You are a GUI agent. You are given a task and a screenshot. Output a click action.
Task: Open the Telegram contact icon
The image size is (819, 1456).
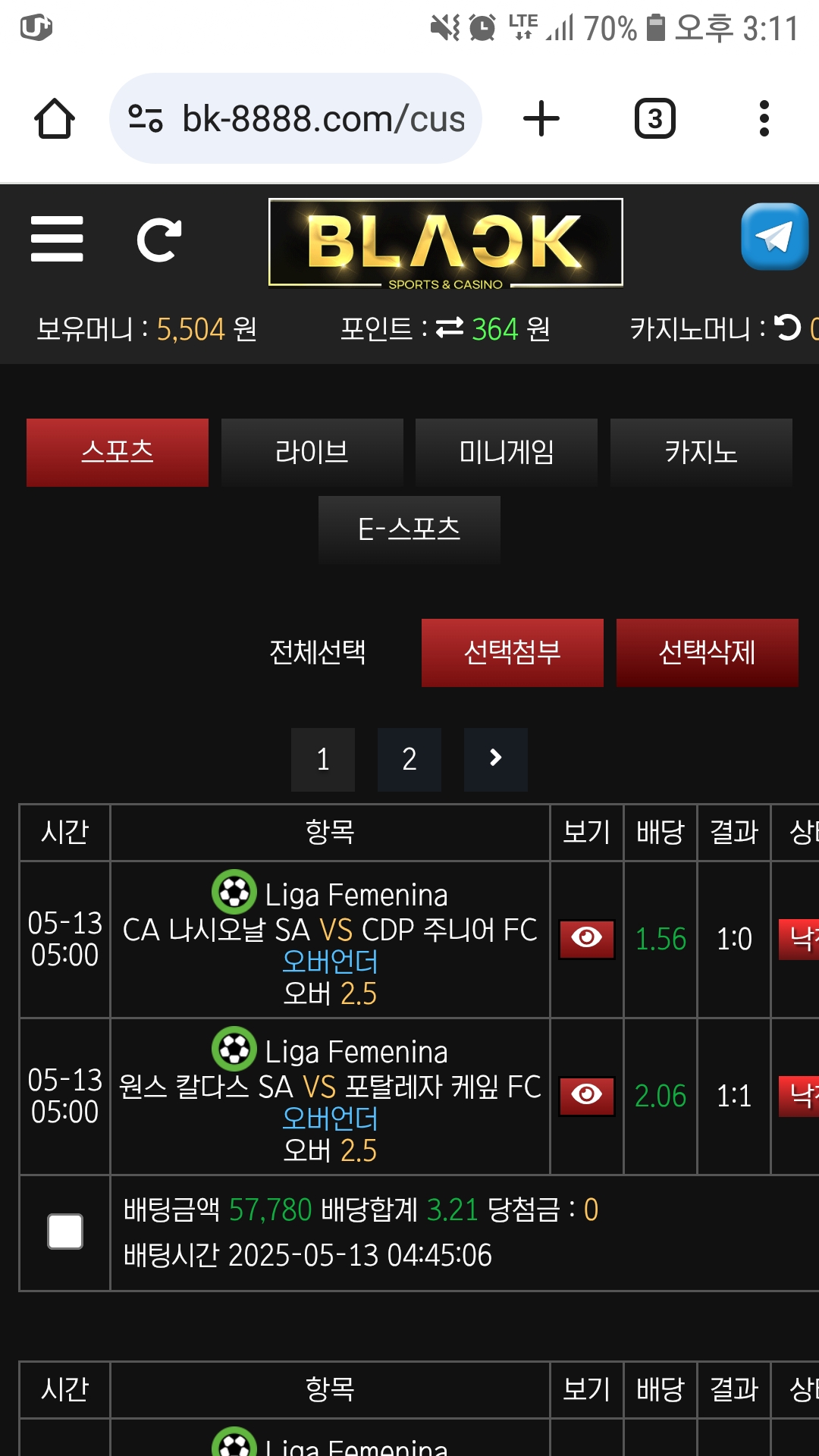tap(774, 237)
